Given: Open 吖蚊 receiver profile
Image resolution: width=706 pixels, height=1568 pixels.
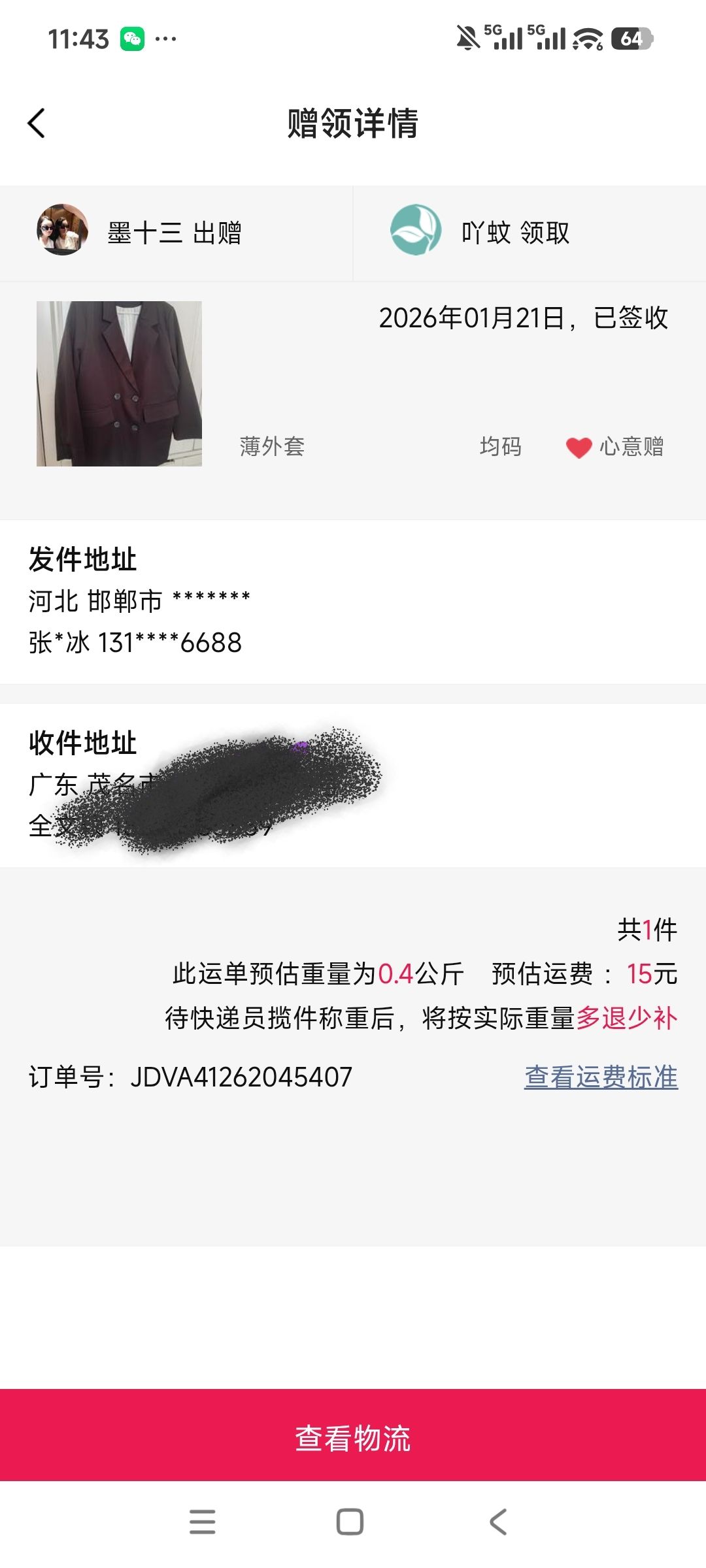Looking at the screenshot, I should 416,230.
